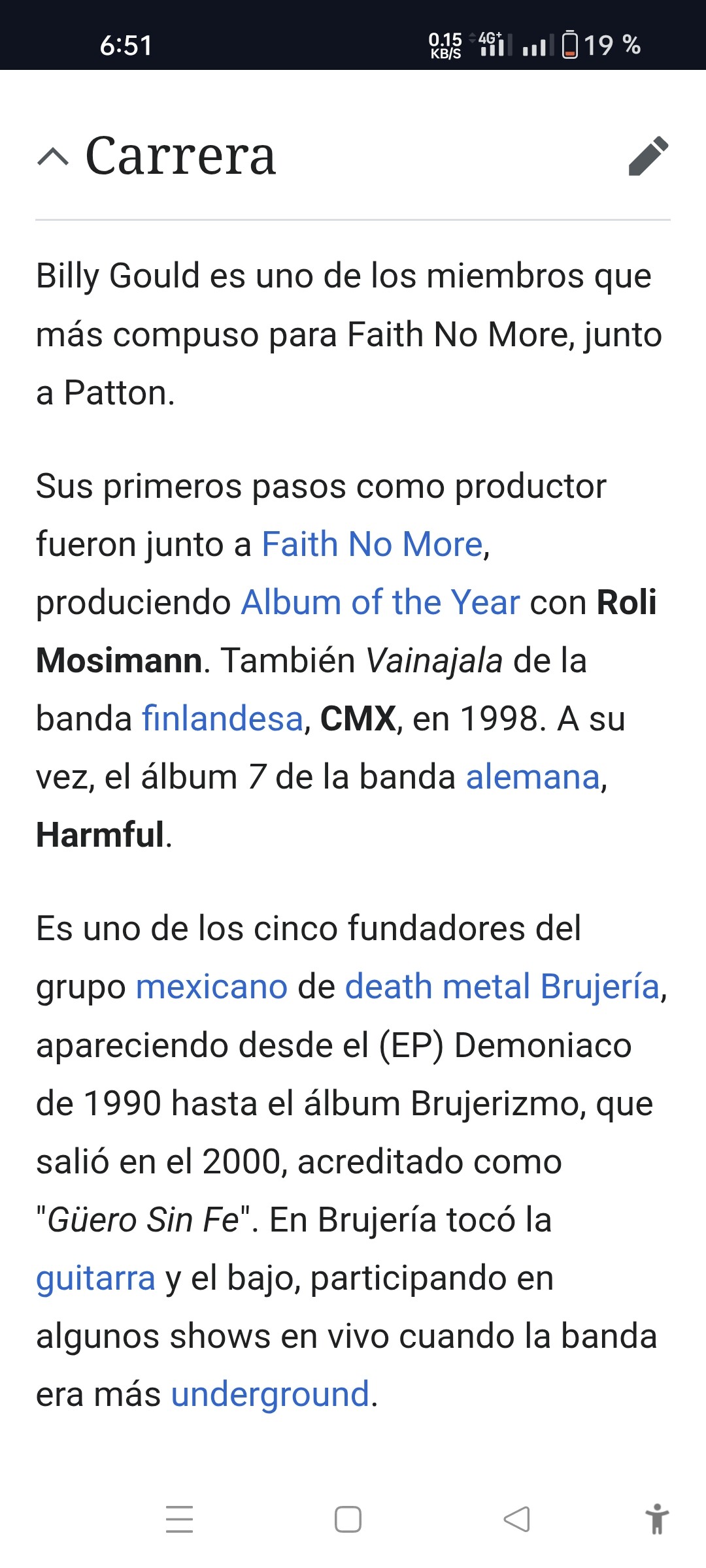Follow the alemana link
Image resolution: width=706 pixels, height=1568 pixels.
click(533, 777)
